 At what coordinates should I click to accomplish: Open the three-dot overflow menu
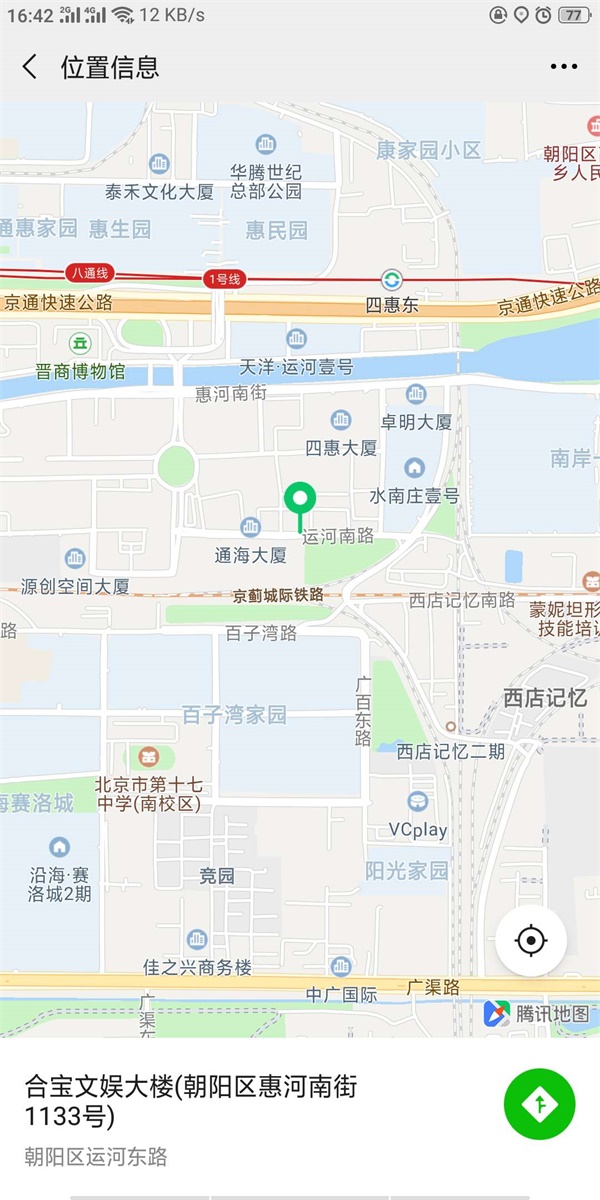tap(563, 67)
